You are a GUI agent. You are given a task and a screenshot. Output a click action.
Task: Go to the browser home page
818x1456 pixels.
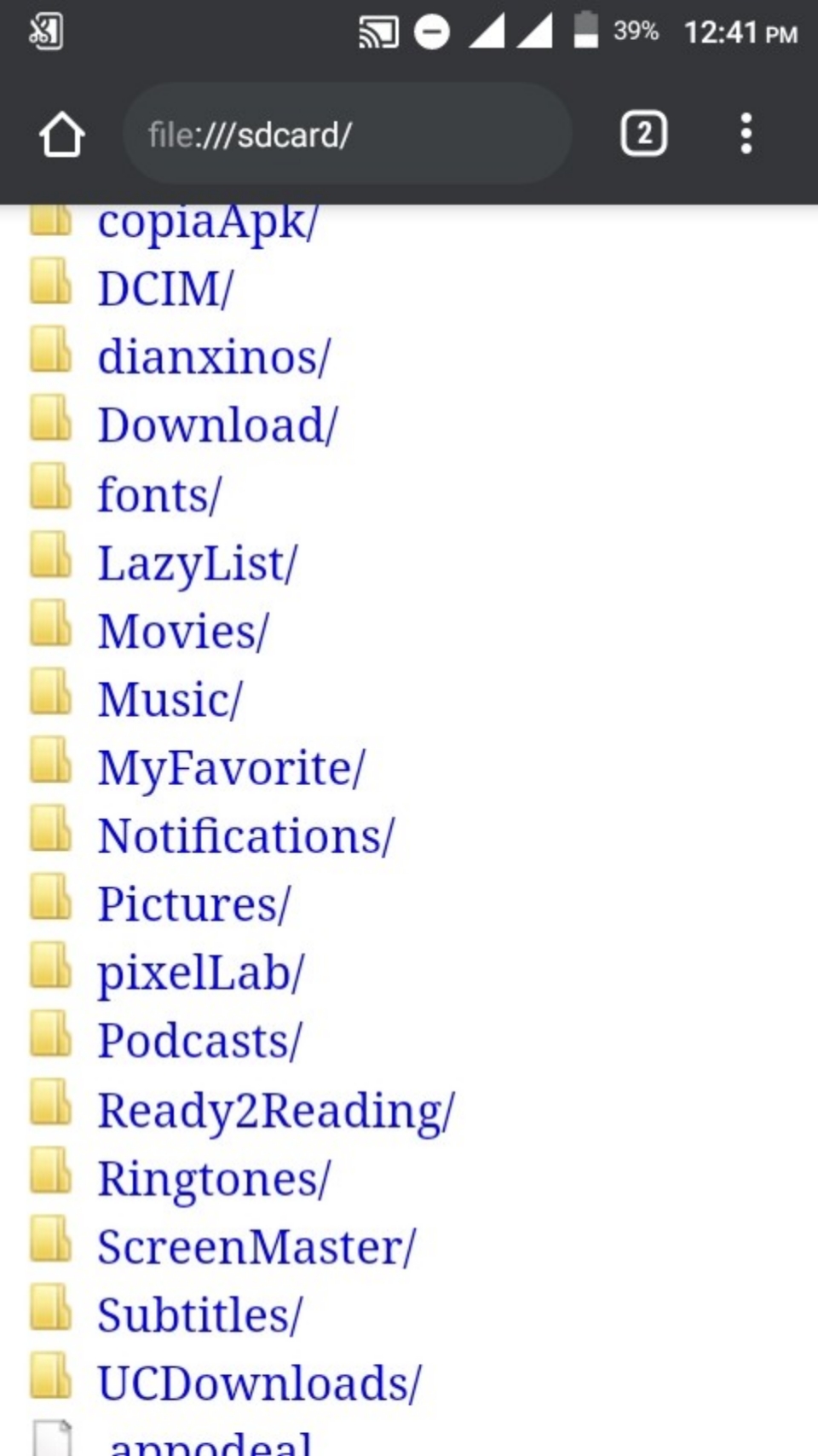pyautogui.click(x=61, y=135)
